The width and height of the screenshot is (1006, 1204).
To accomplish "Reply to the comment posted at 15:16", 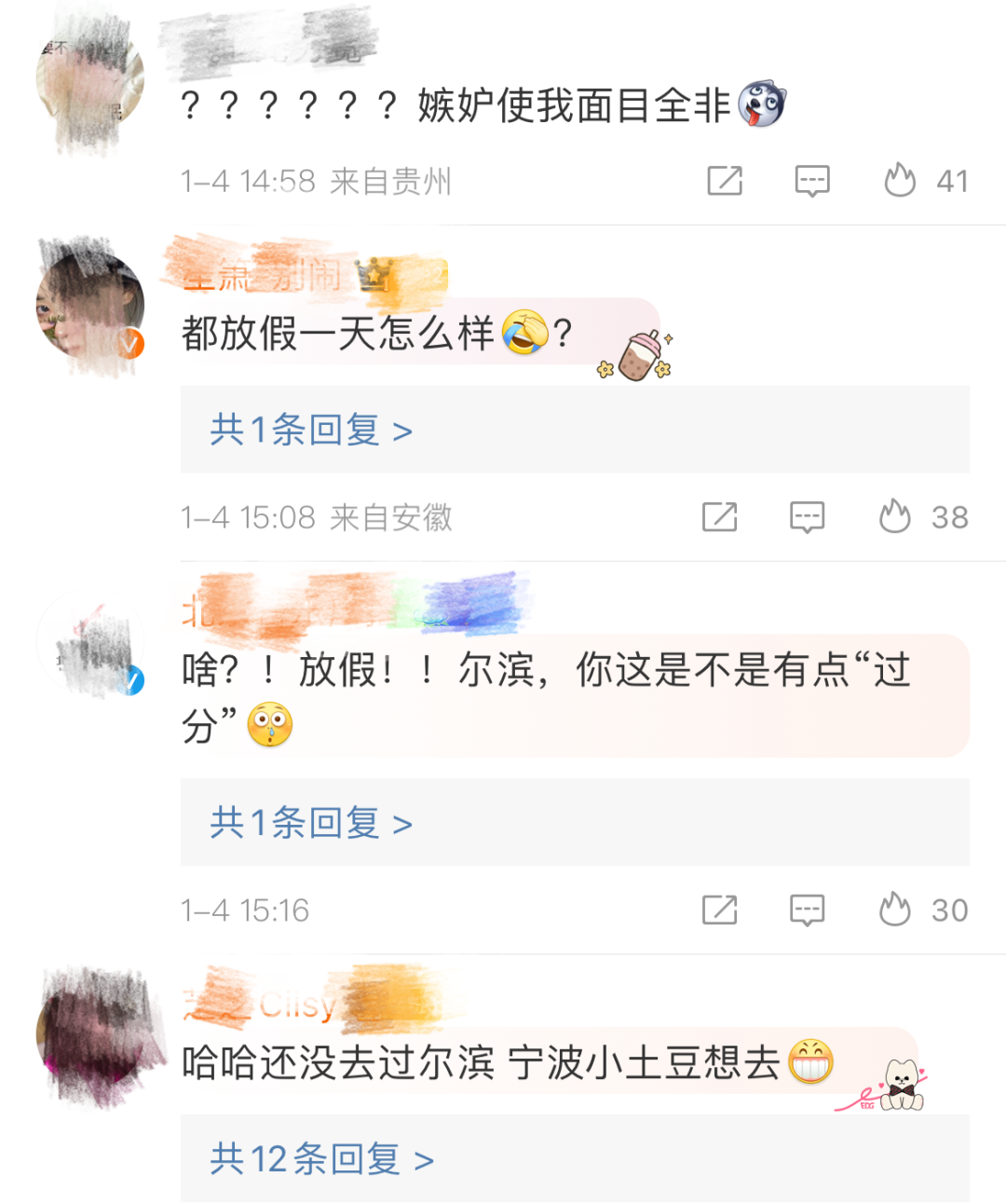I will tap(807, 910).
